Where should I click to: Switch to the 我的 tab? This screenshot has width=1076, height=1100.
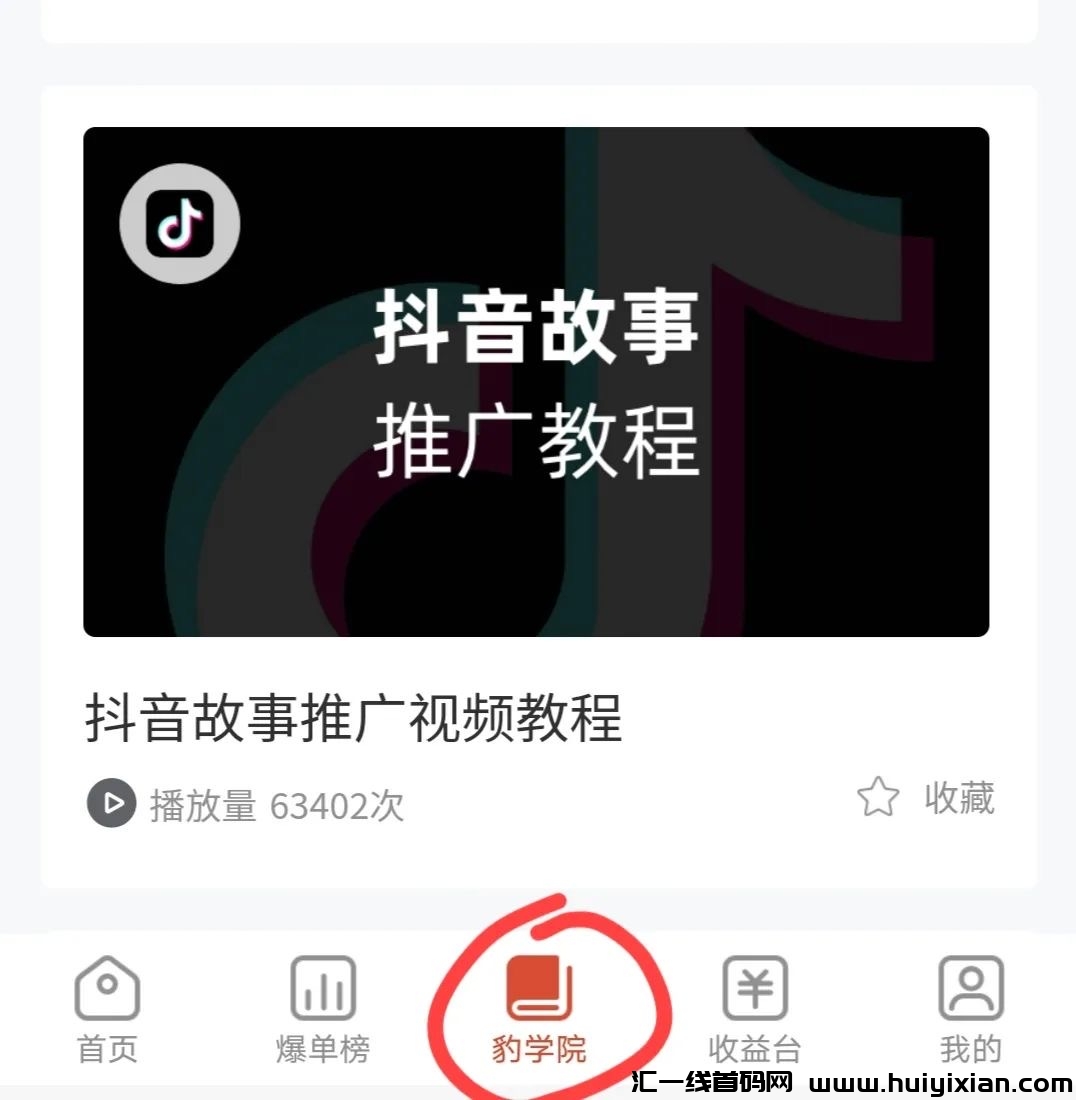(970, 1008)
